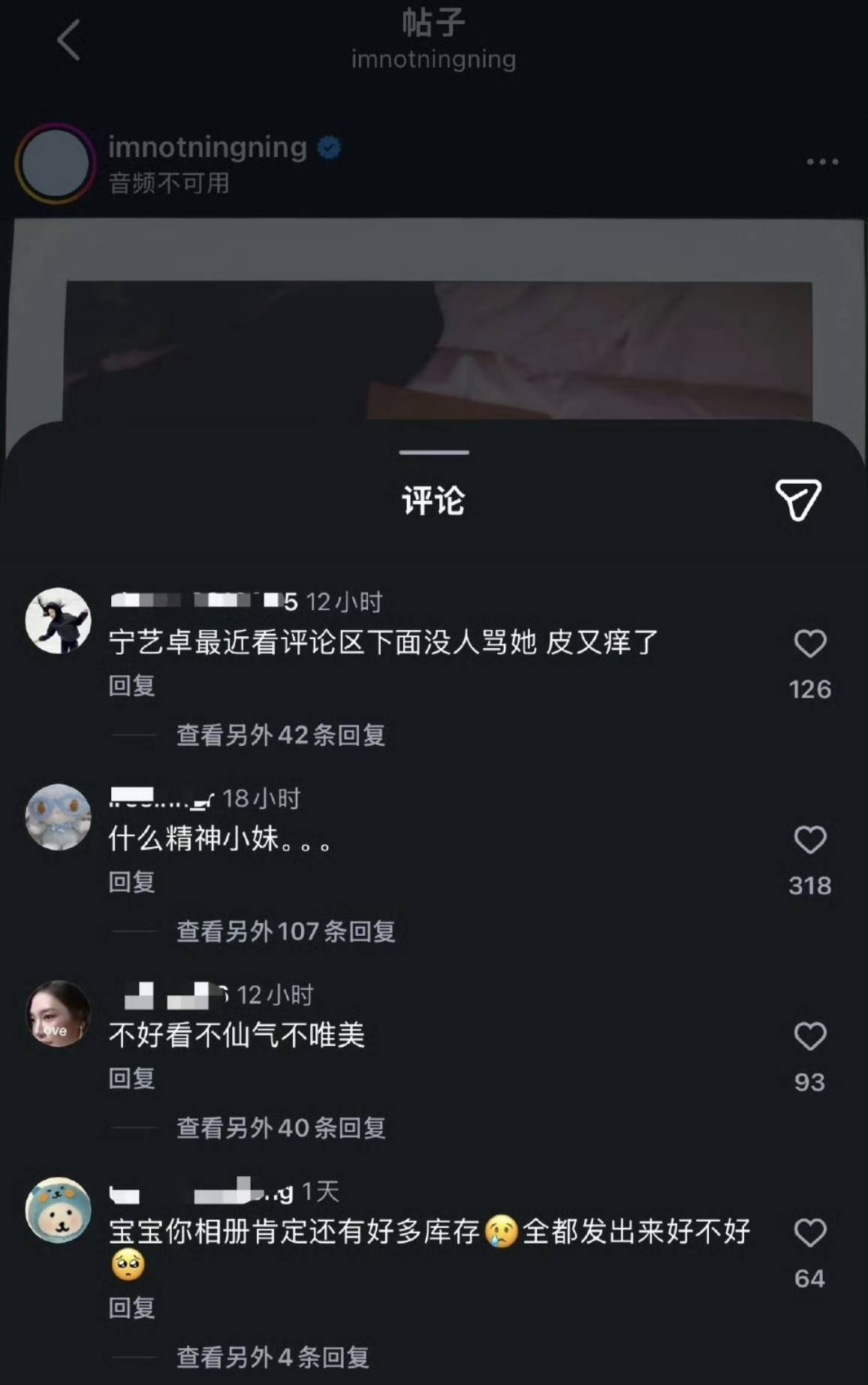Viewport: 868px width, 1385px height.
Task: Reply to the comment starting with 宝宝你相册
Action: click(x=131, y=1308)
